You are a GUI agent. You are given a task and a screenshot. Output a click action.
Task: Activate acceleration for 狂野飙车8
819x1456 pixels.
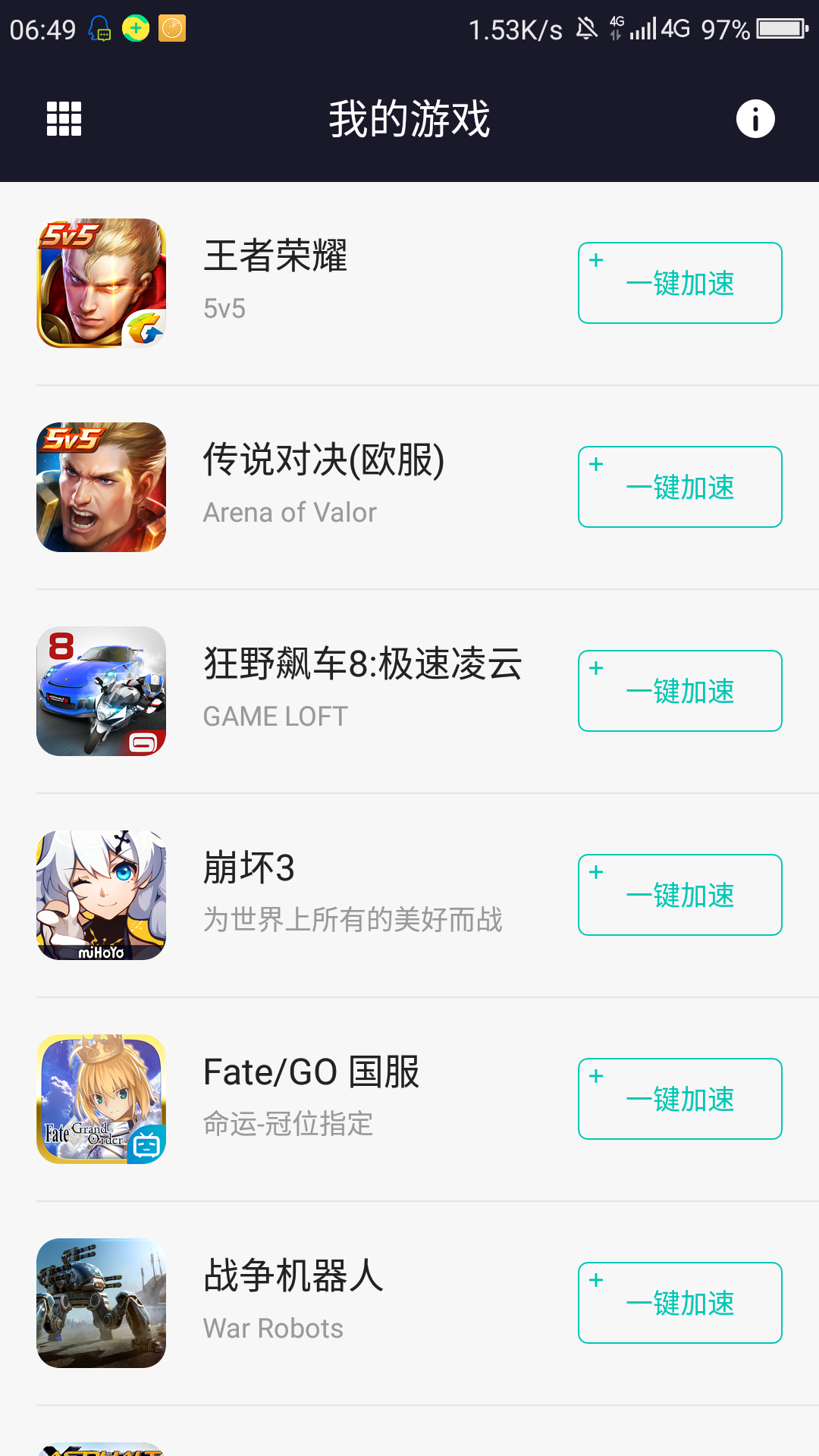(x=679, y=691)
